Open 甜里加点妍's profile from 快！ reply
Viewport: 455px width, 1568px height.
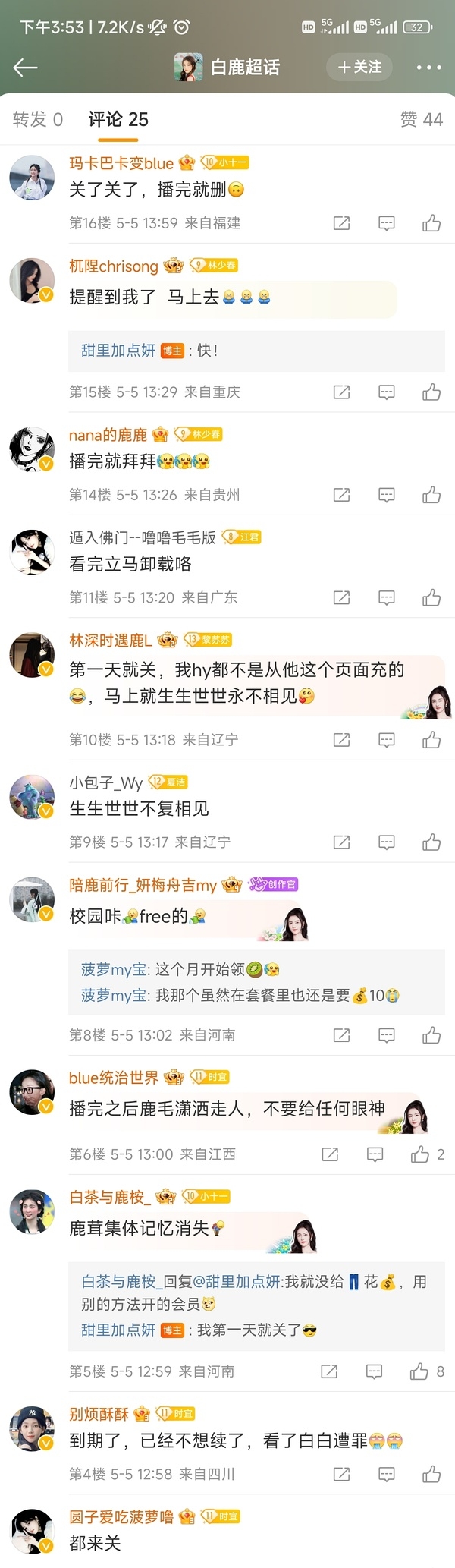[x=118, y=351]
